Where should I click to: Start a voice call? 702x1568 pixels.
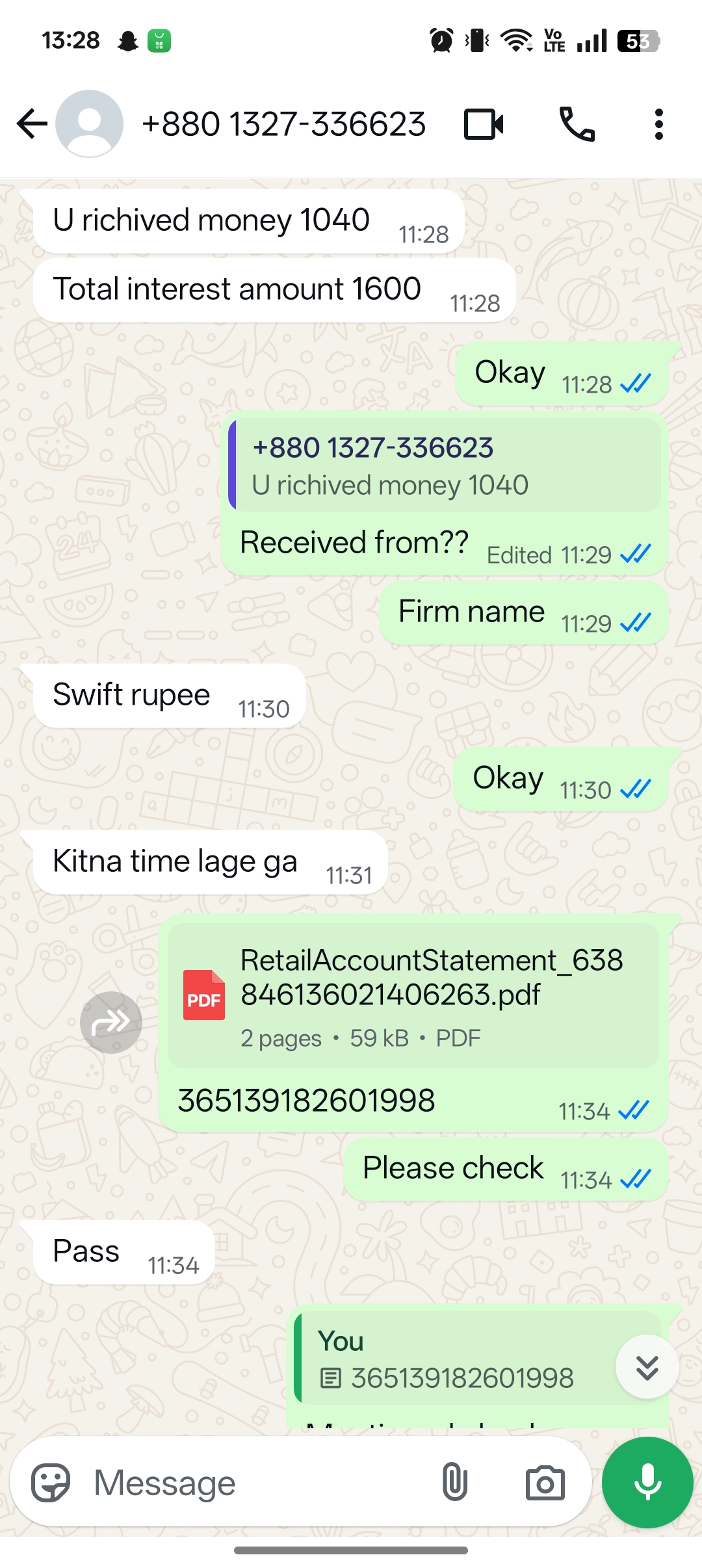[577, 124]
